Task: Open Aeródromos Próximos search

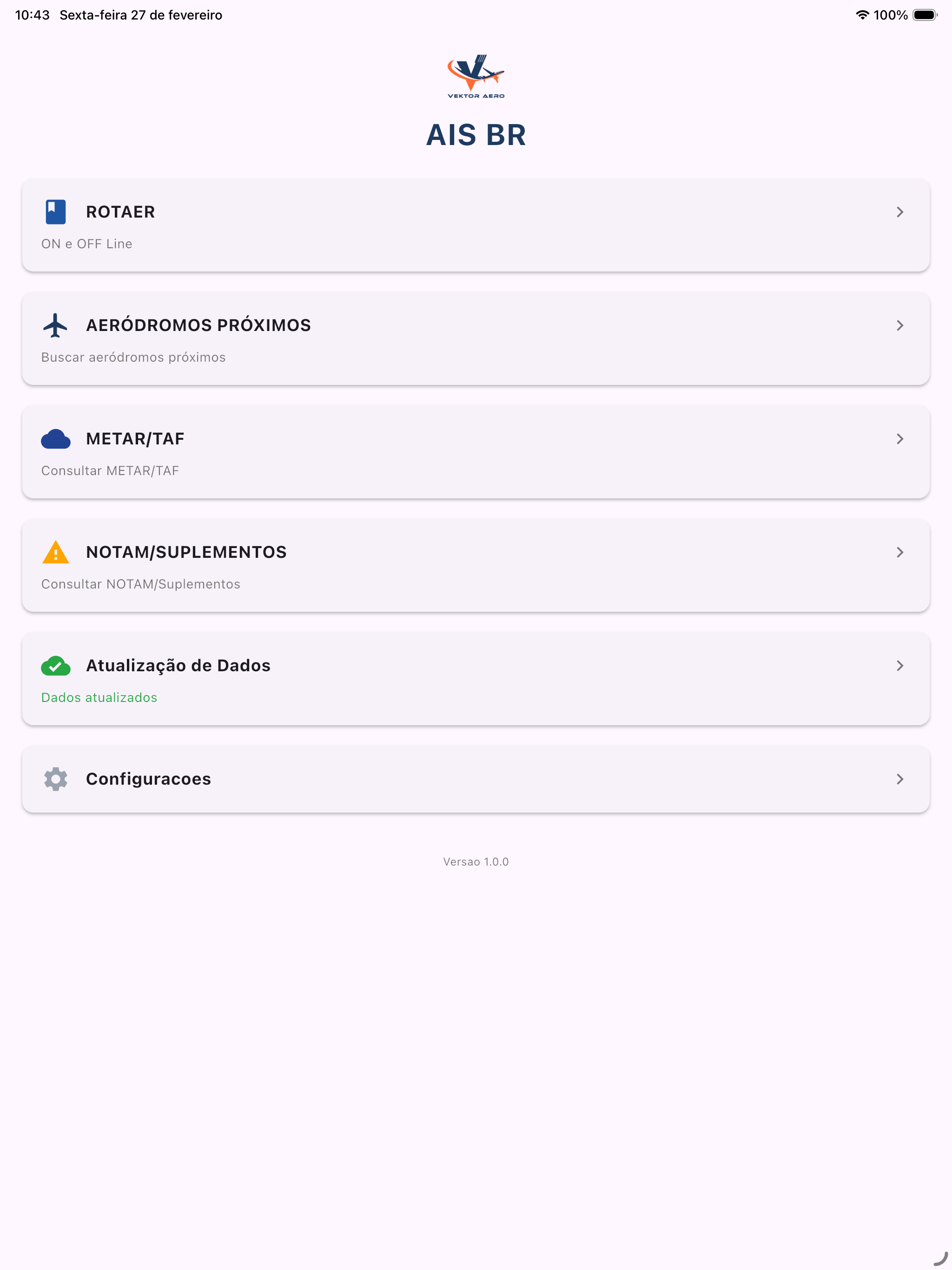Action: [476, 339]
